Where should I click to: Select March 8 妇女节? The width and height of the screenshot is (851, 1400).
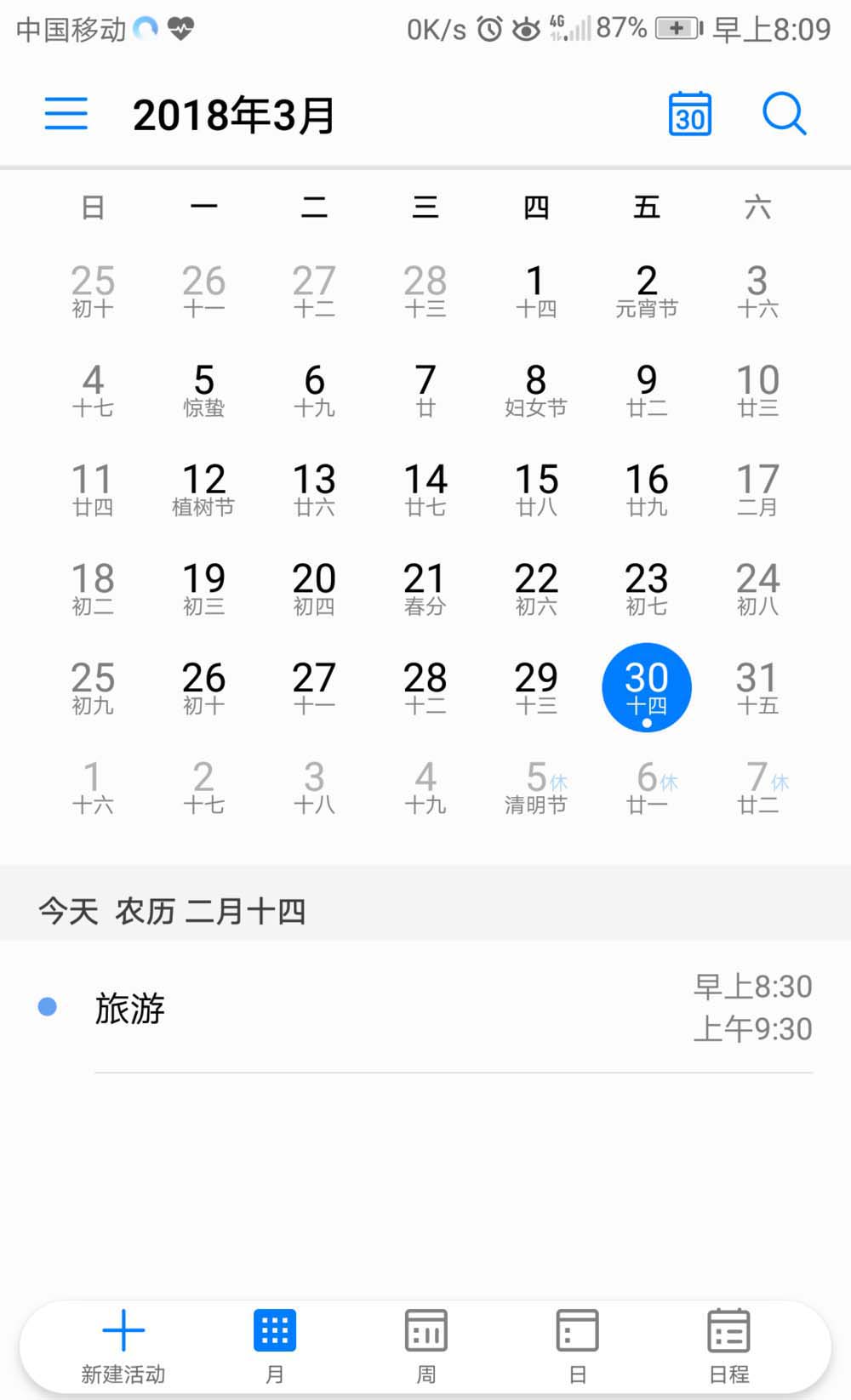[x=536, y=390]
